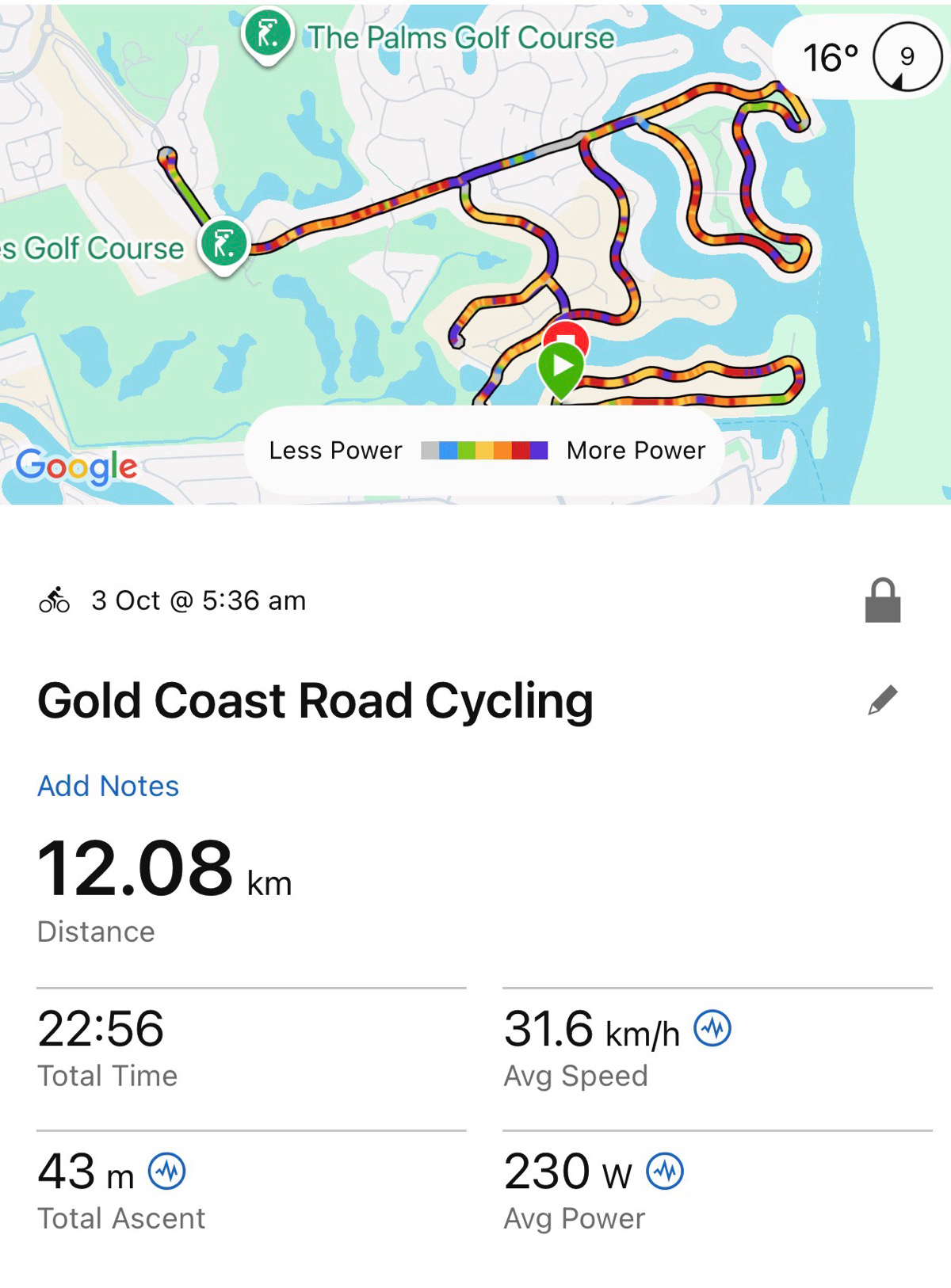
Task: Tap Add Notes link
Action: 109,786
